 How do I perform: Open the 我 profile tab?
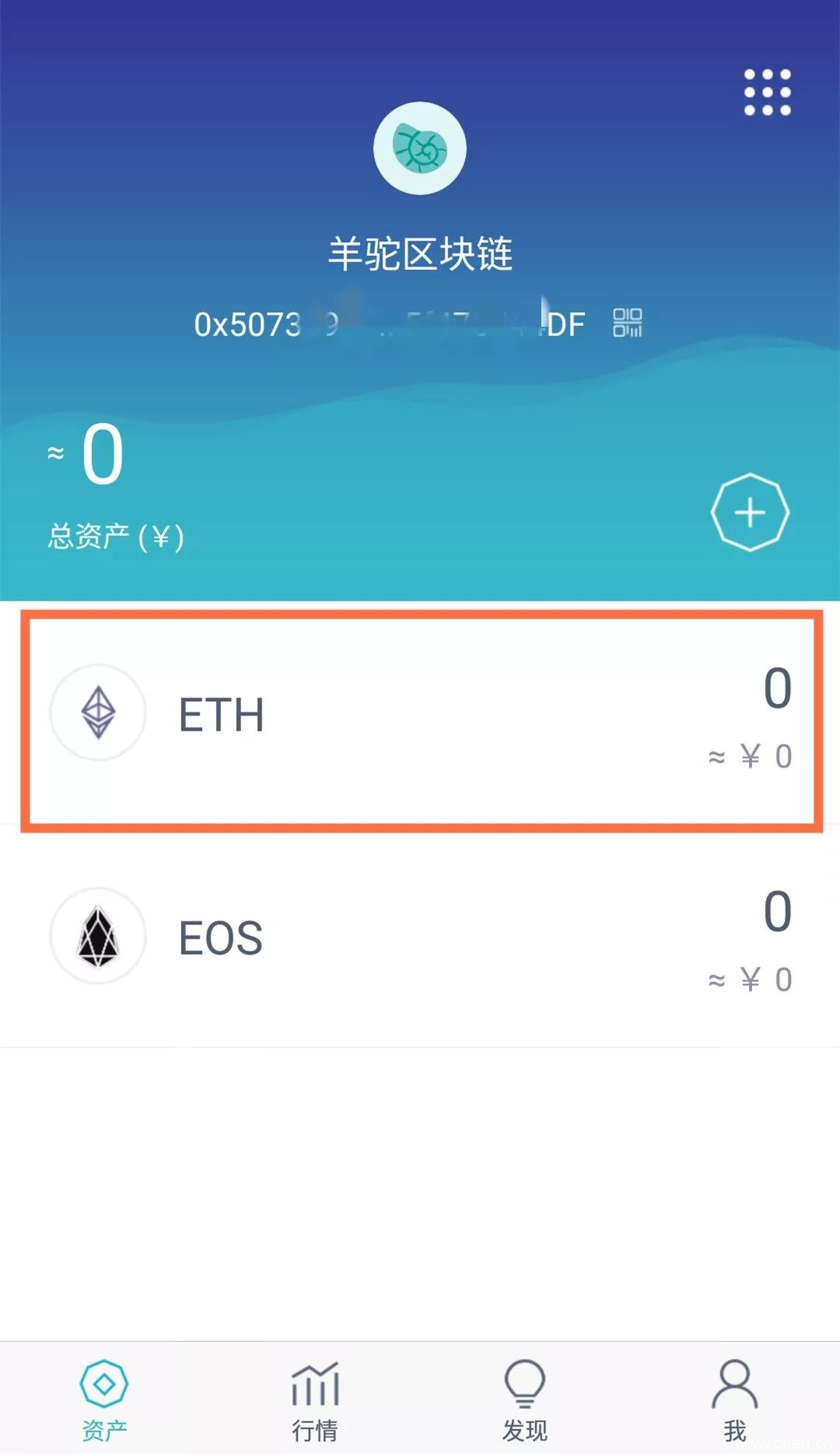734,1399
